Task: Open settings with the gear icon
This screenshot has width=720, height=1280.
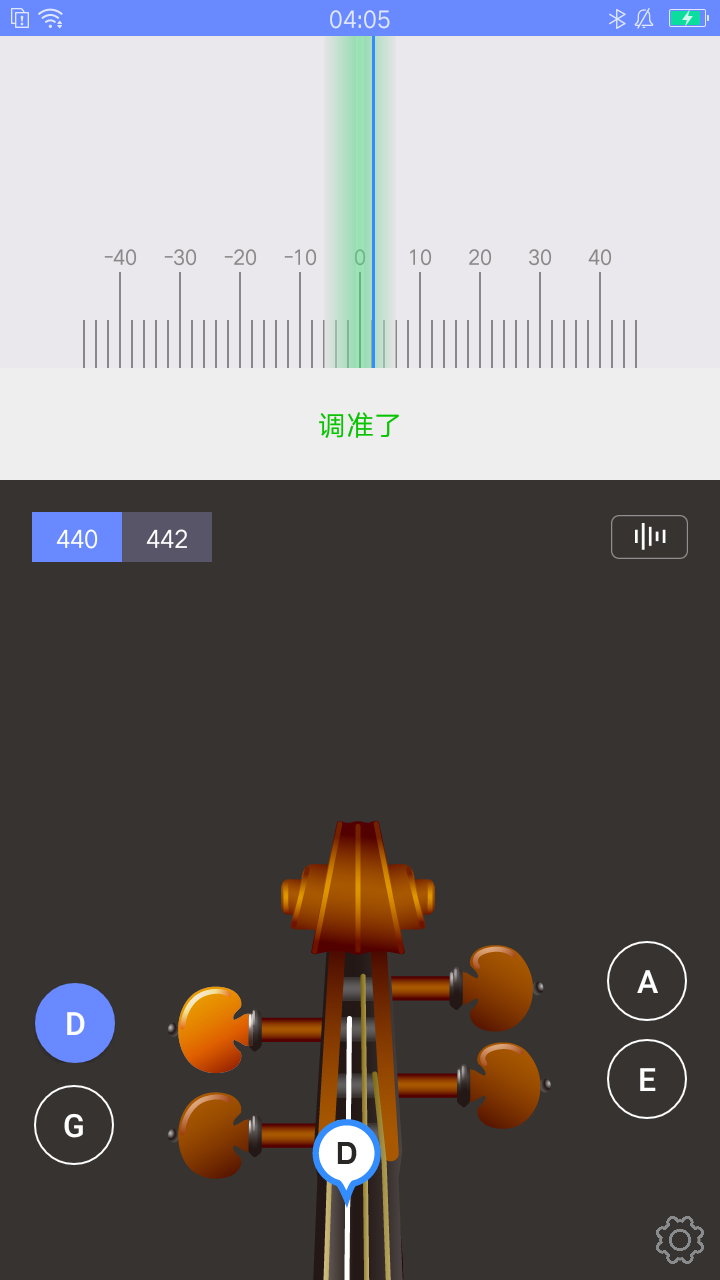Action: [x=680, y=1240]
